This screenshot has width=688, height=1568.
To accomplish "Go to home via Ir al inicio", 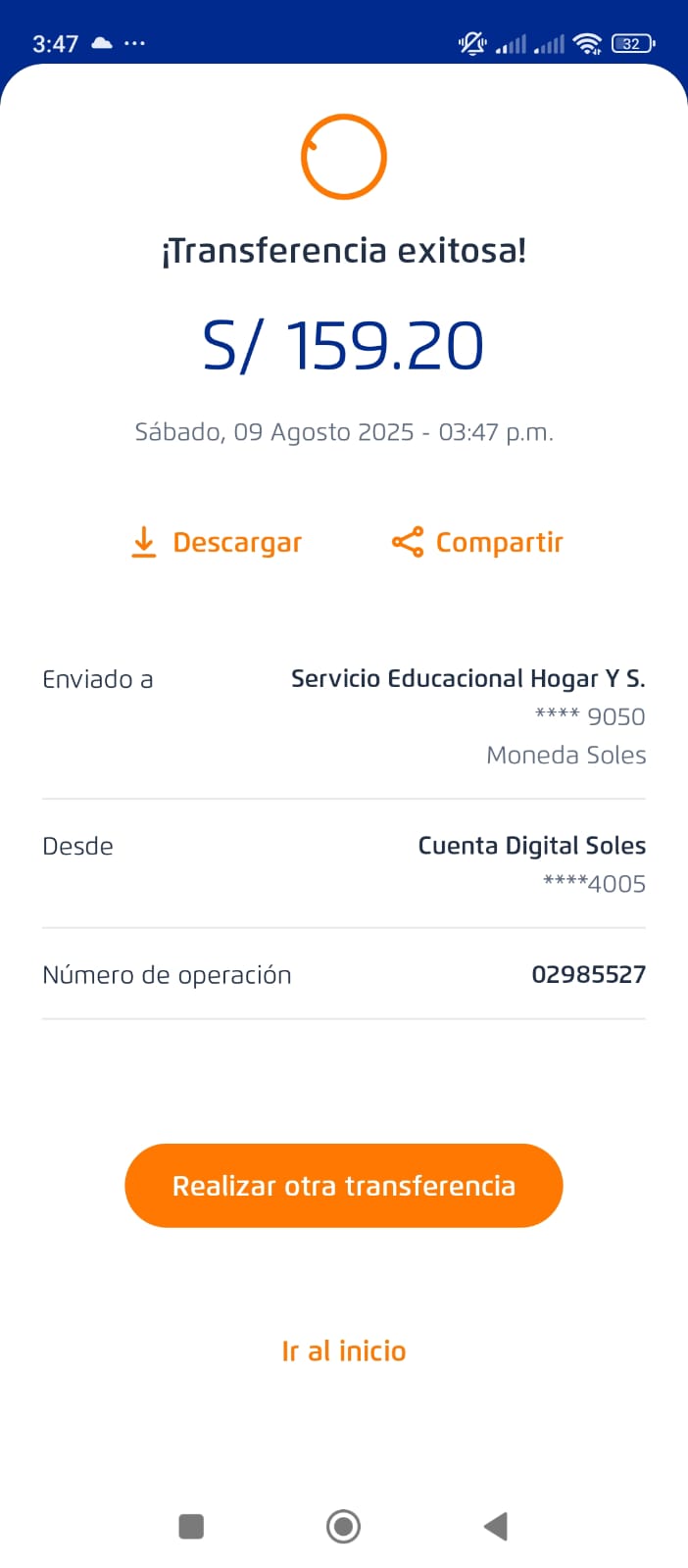I will click(x=344, y=1351).
